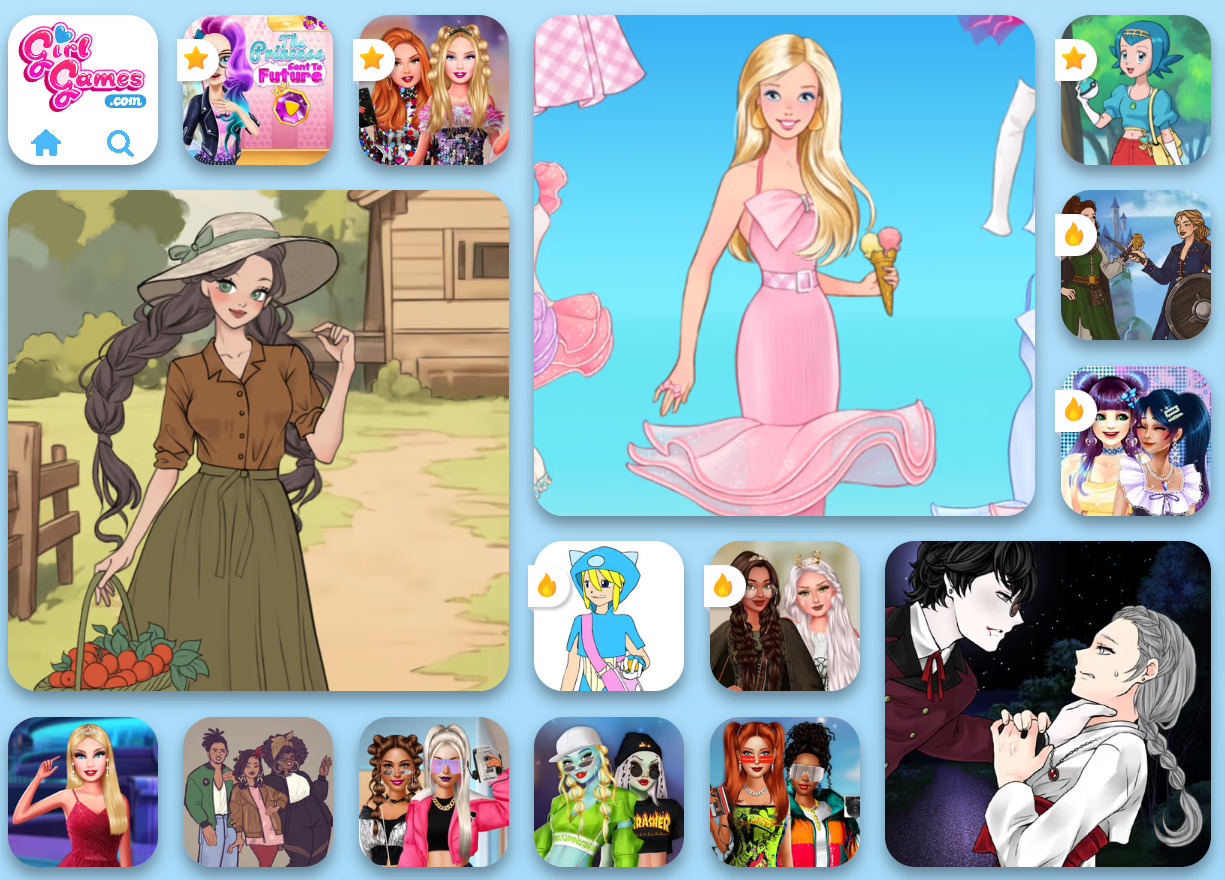
Task: Open the sequin dresses redhead and blonde game
Action: click(x=434, y=90)
